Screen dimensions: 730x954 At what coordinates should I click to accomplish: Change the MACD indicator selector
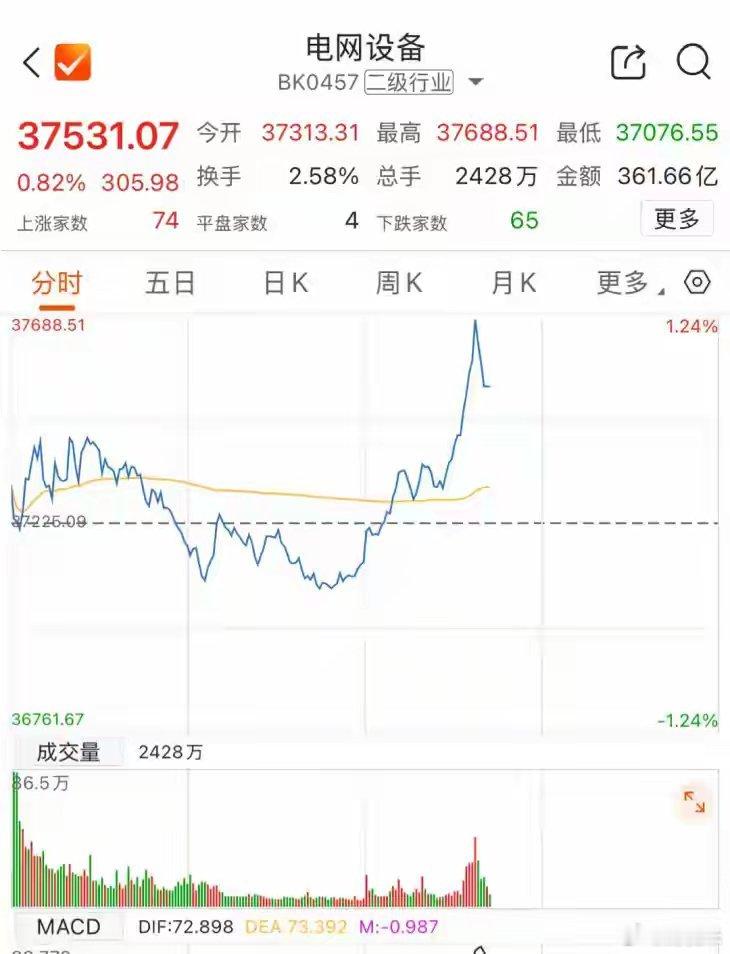68,927
